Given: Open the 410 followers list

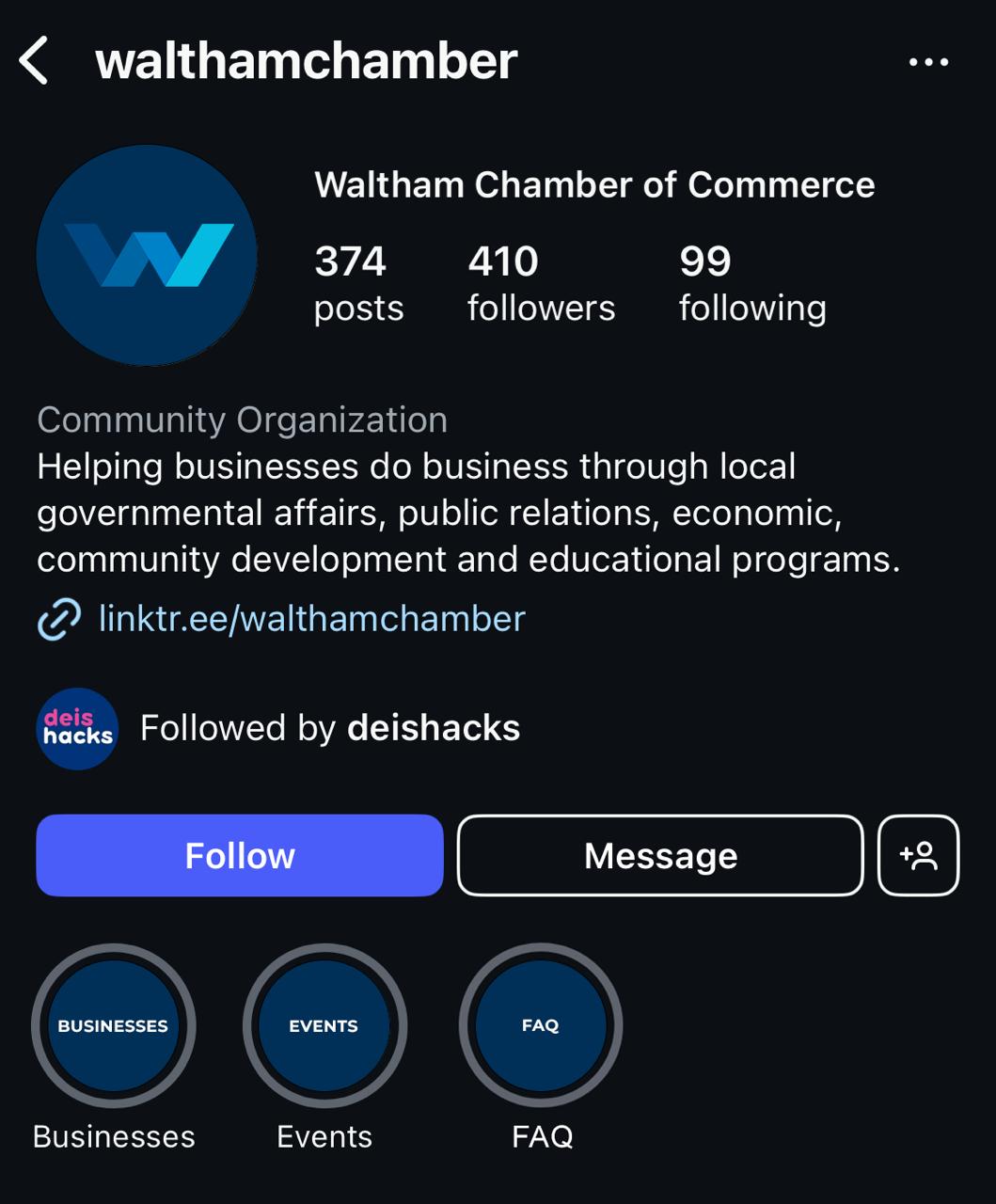Looking at the screenshot, I should (x=541, y=283).
